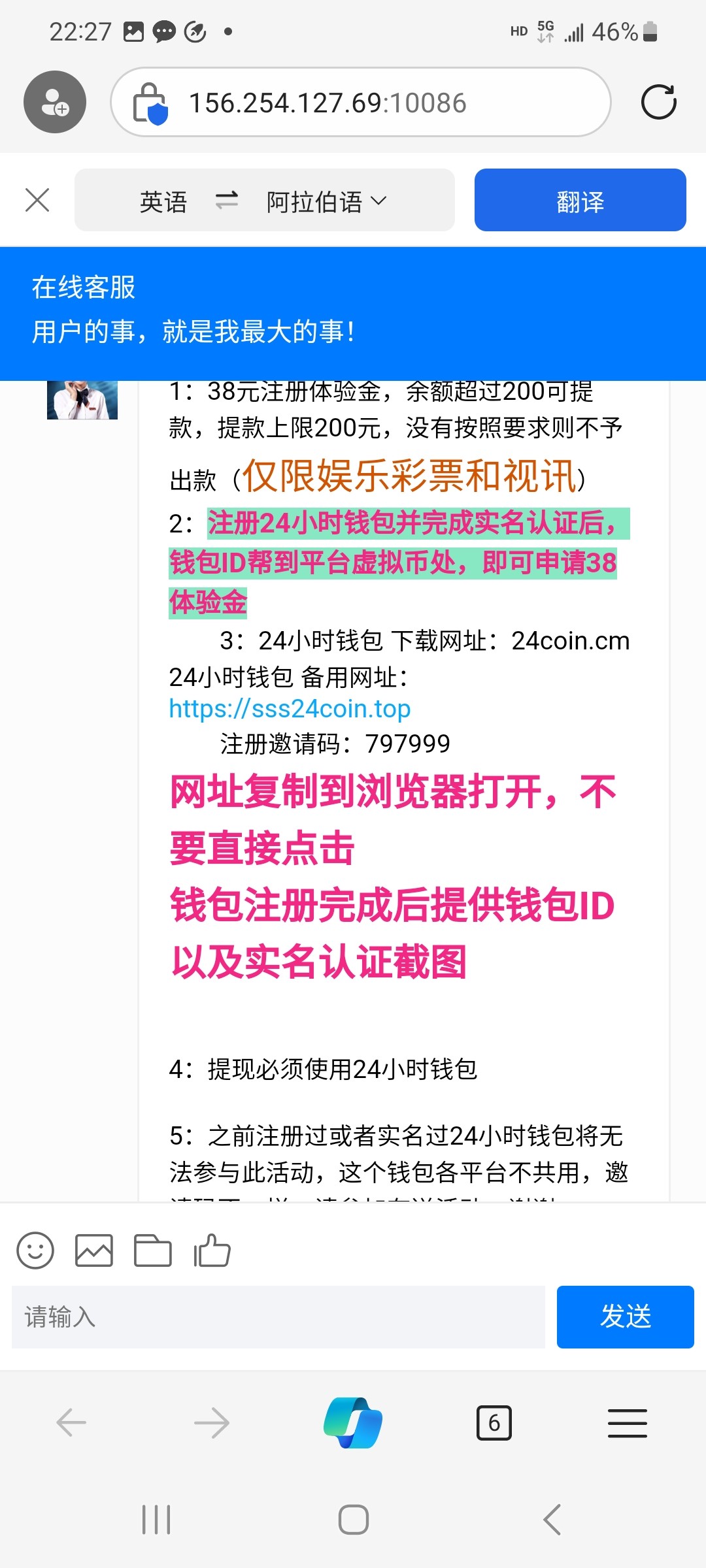Open the folder file attachment icon
The width and height of the screenshot is (706, 1568).
152,1250
